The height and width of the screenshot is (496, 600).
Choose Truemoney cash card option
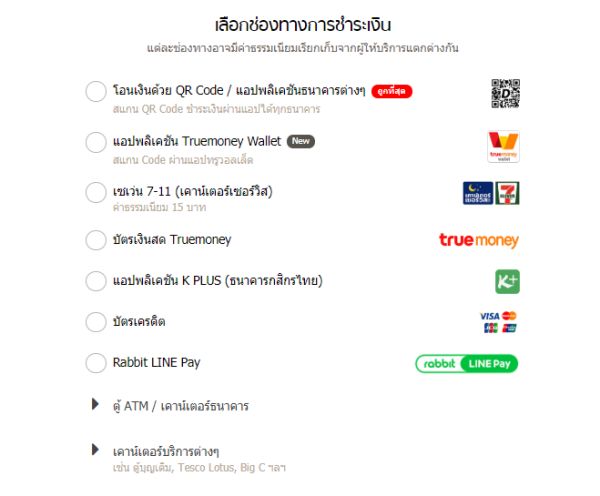[x=96, y=240]
